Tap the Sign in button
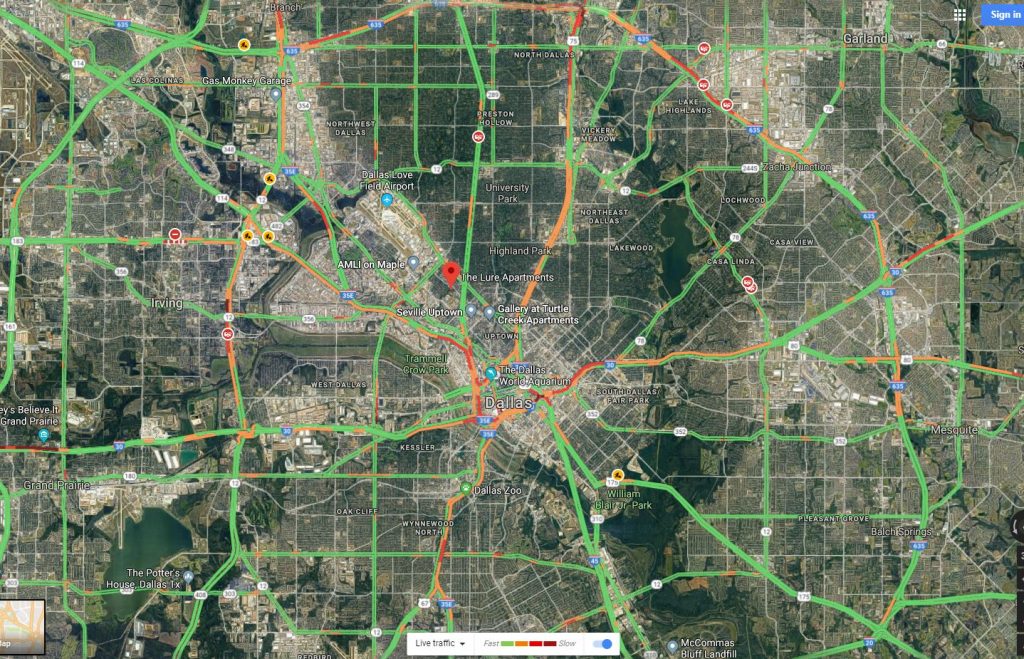 click(1002, 14)
